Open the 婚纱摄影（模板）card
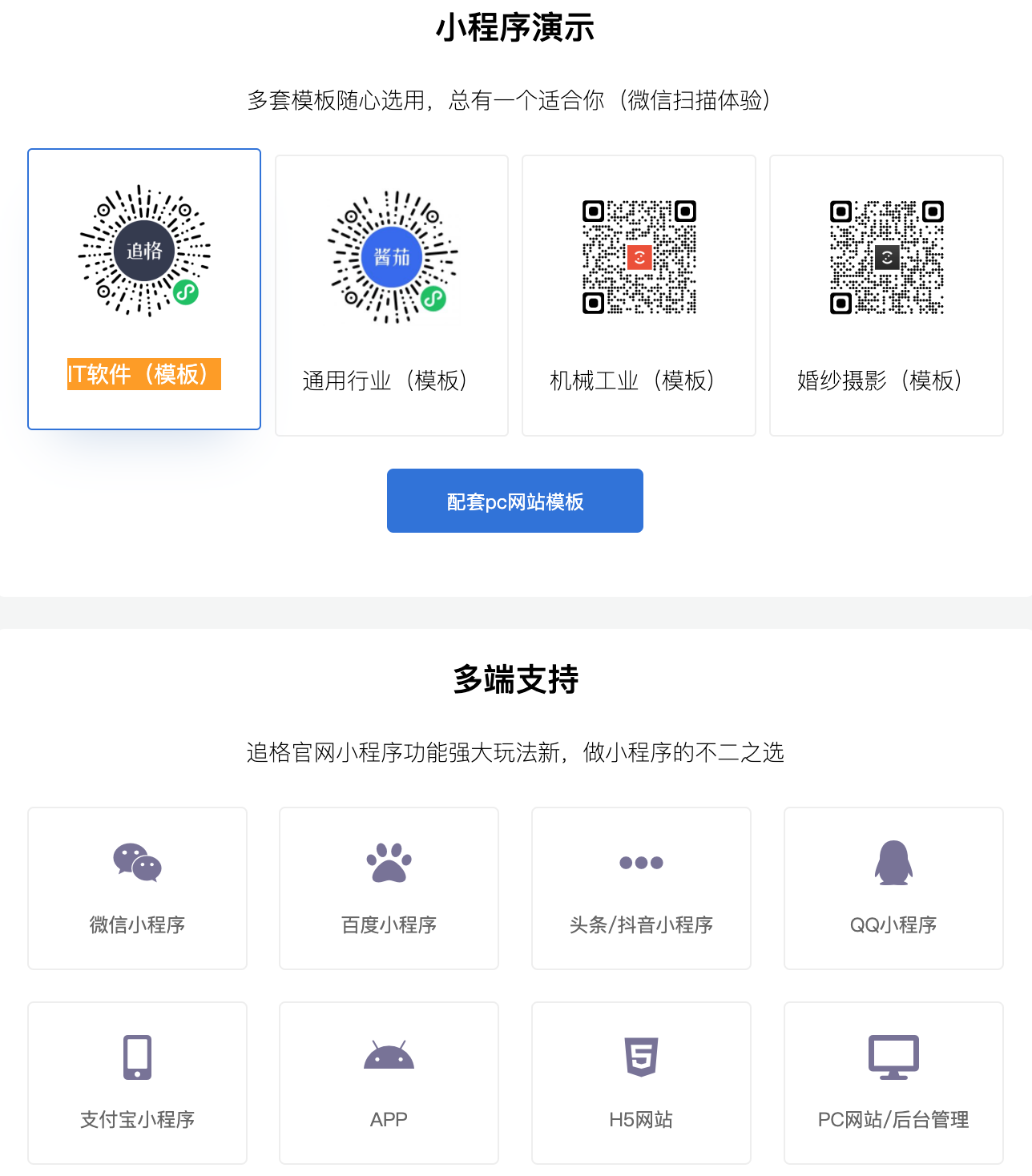 coord(886,296)
